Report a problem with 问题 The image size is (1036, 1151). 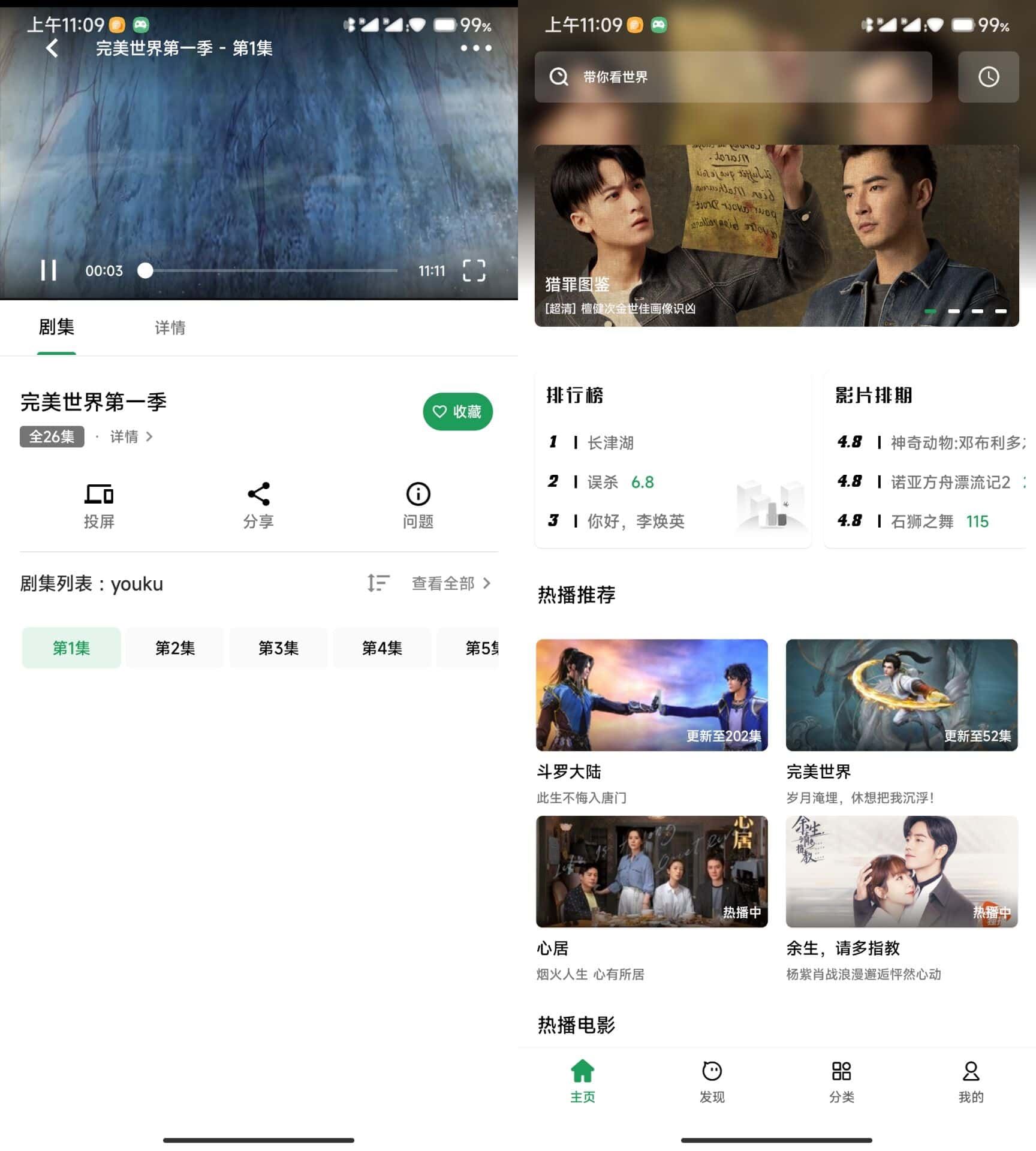pos(418,505)
